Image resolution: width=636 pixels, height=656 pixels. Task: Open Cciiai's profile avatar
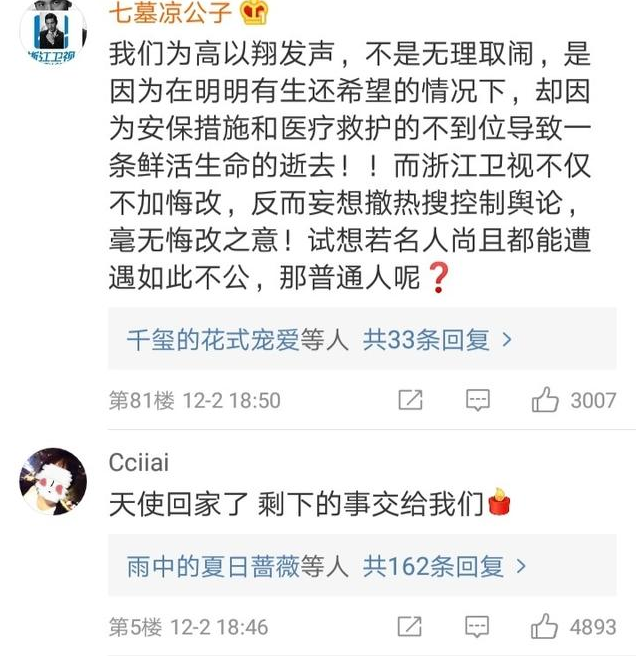[x=52, y=481]
